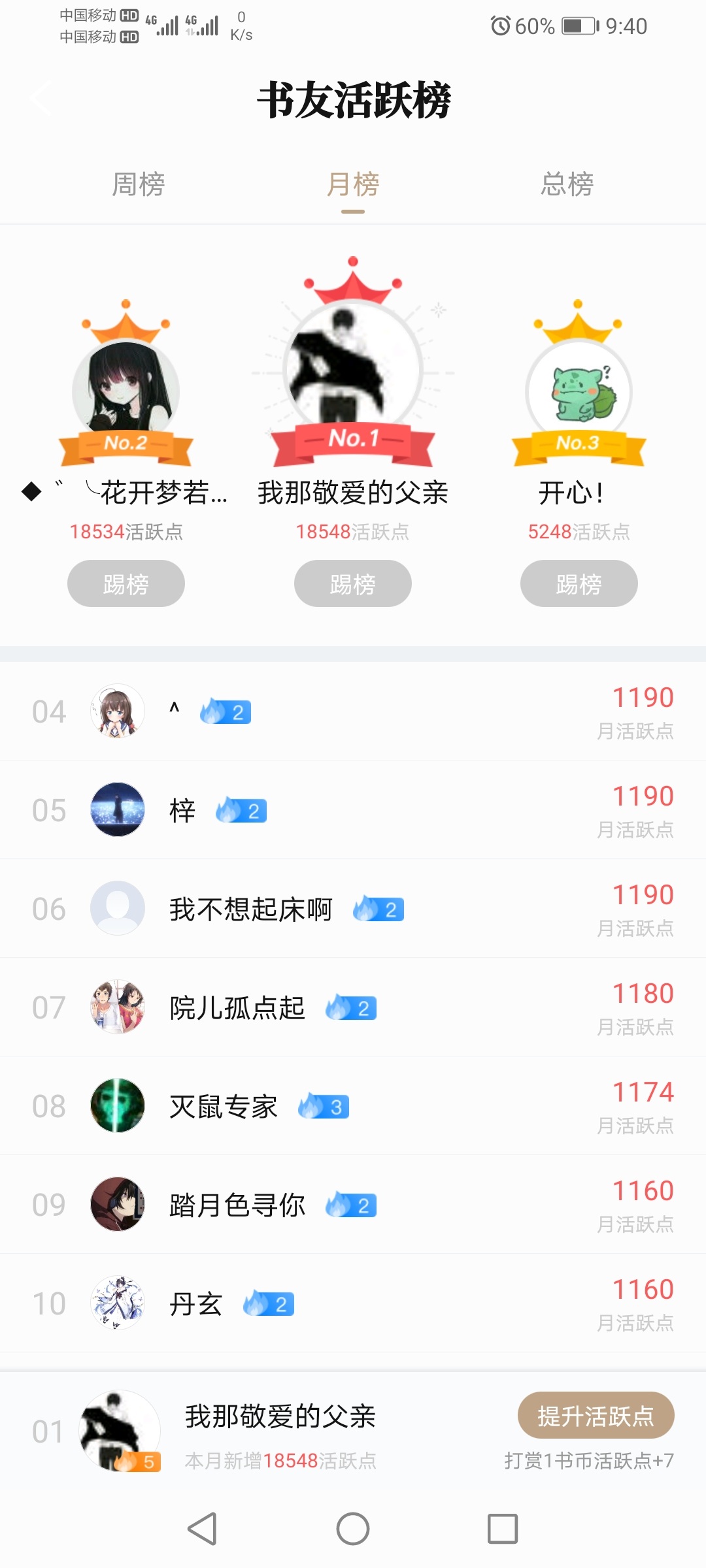Open rank 08 user 灭鼠专家

coord(353,1105)
